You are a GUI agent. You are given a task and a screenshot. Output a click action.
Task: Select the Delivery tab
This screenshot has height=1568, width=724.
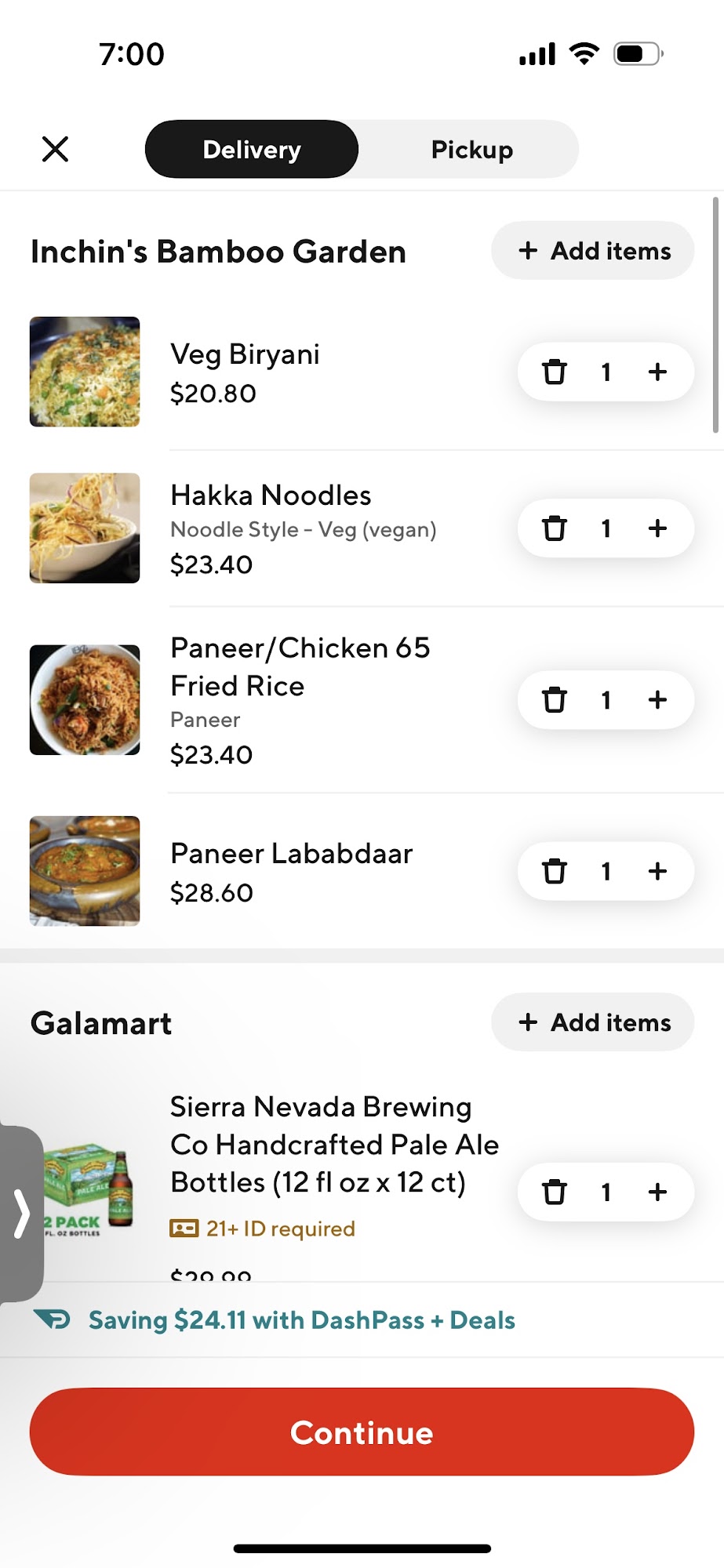click(250, 149)
